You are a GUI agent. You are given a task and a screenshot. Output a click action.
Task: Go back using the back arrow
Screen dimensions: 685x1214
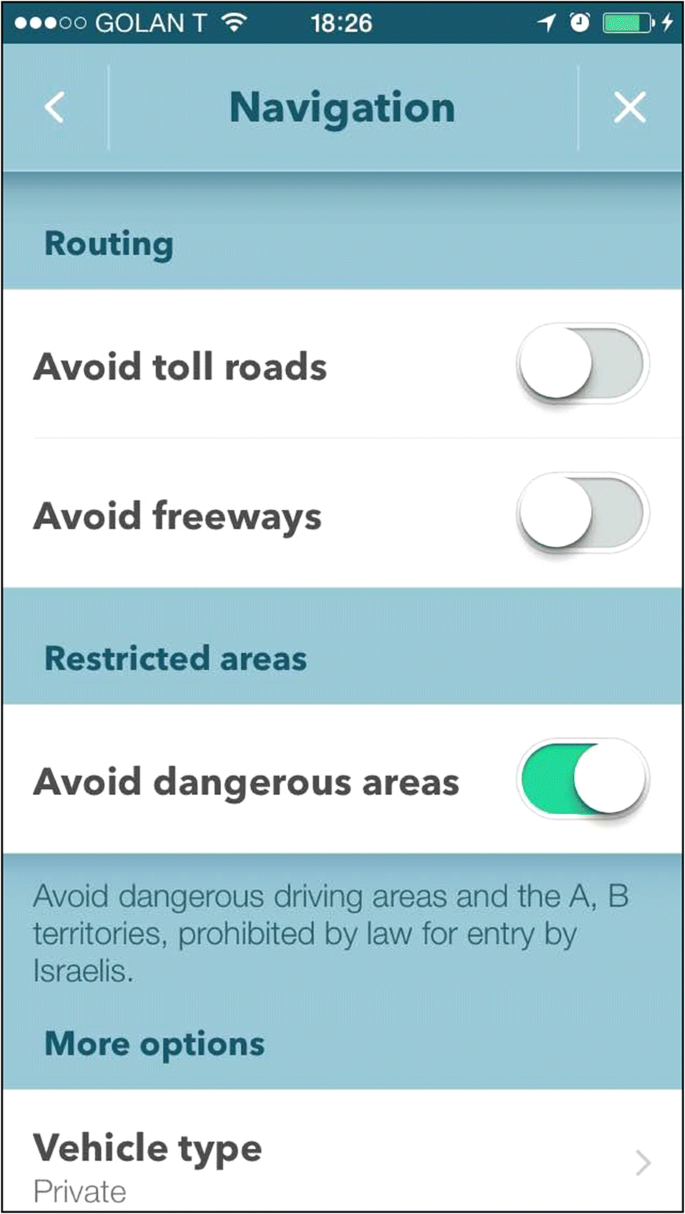pos(55,108)
